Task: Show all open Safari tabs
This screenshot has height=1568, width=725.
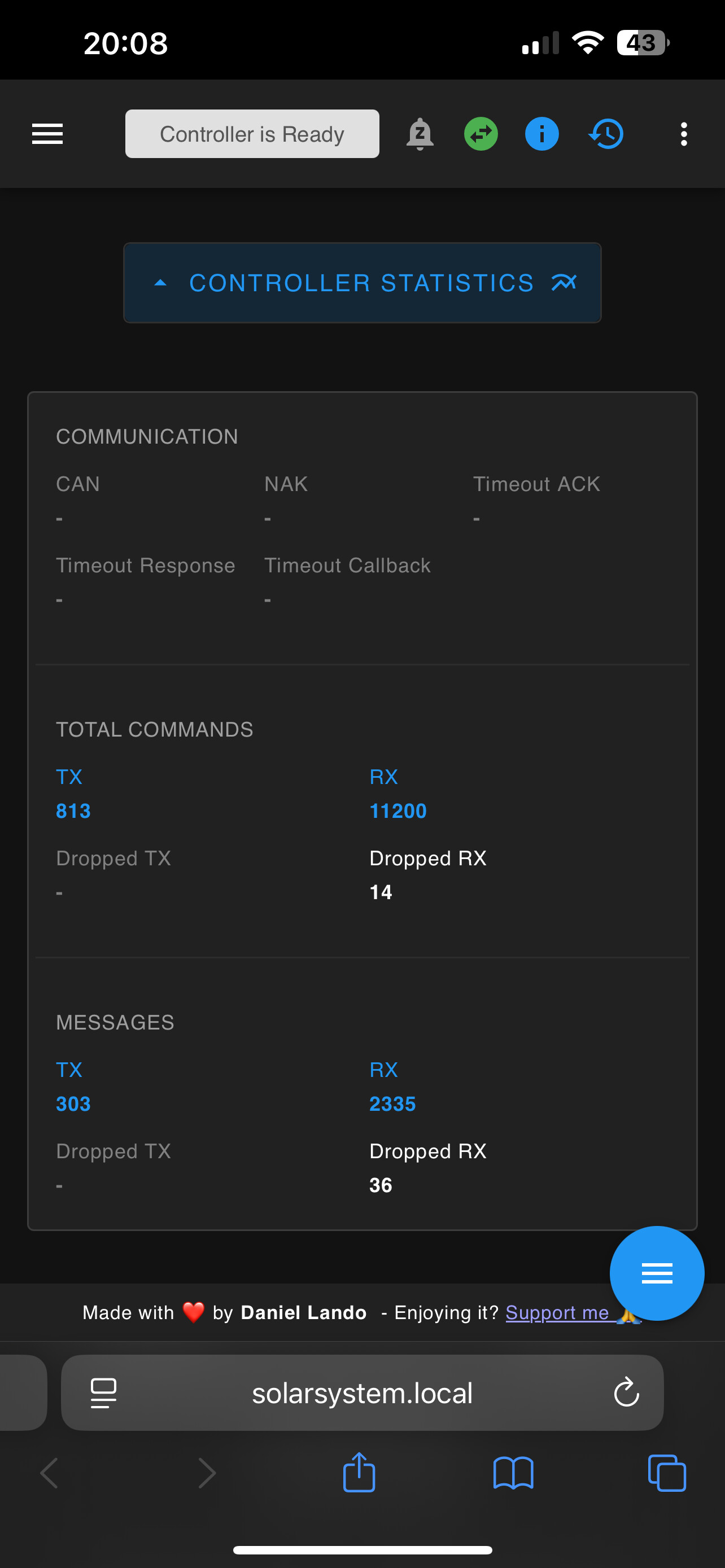Action: tap(667, 1473)
